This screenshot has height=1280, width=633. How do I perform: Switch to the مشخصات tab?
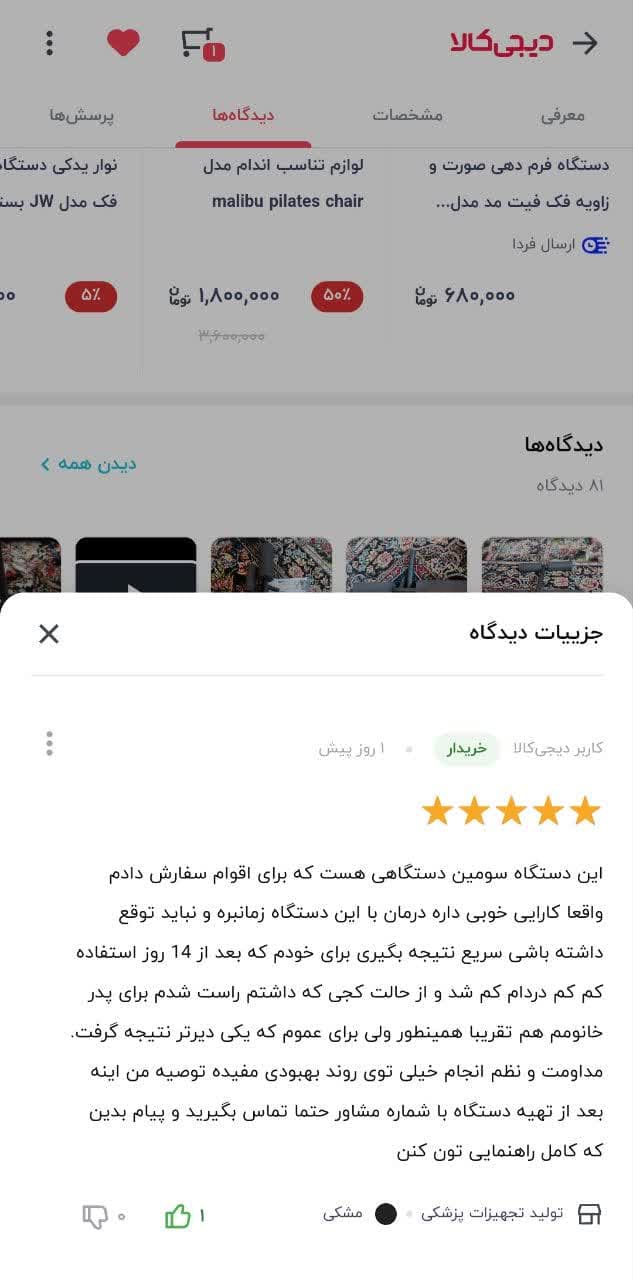pyautogui.click(x=408, y=115)
